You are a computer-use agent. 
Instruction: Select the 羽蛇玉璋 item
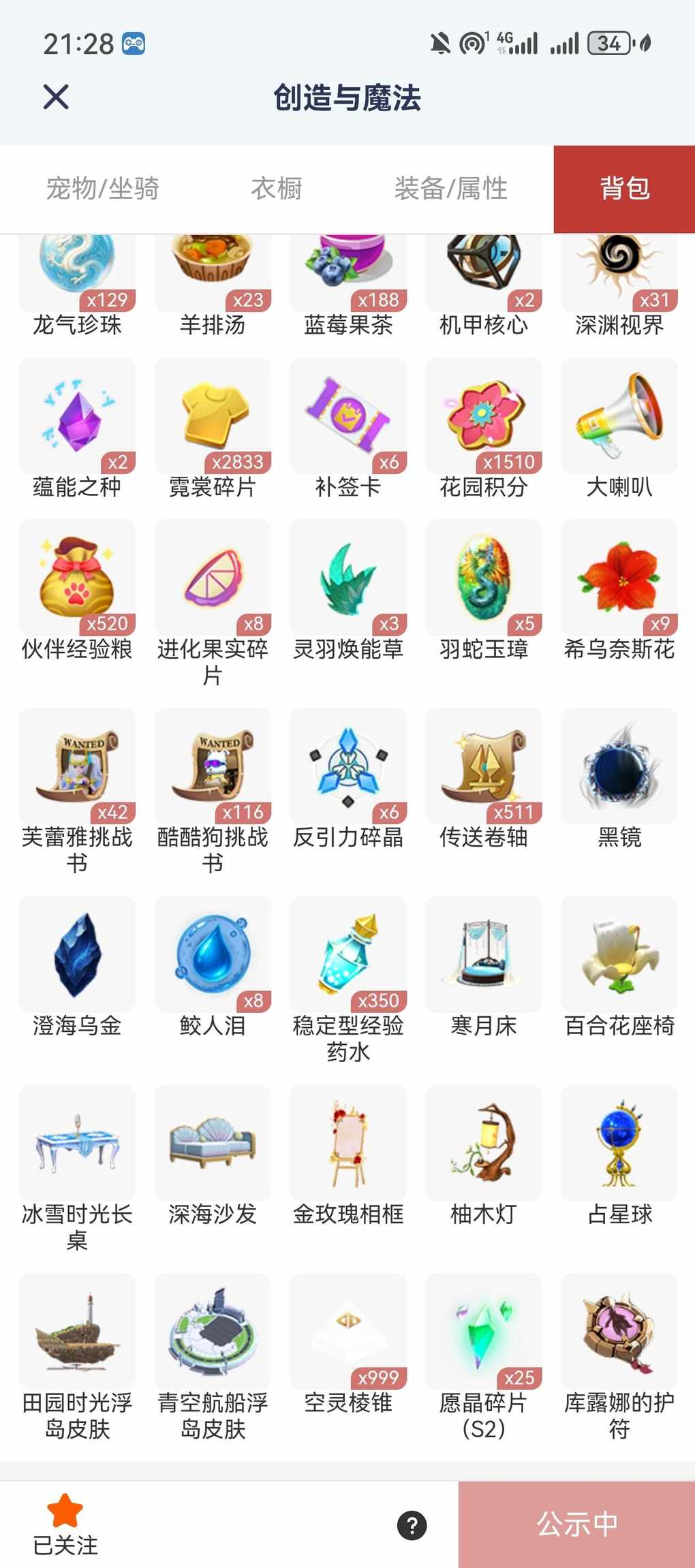[x=484, y=578]
